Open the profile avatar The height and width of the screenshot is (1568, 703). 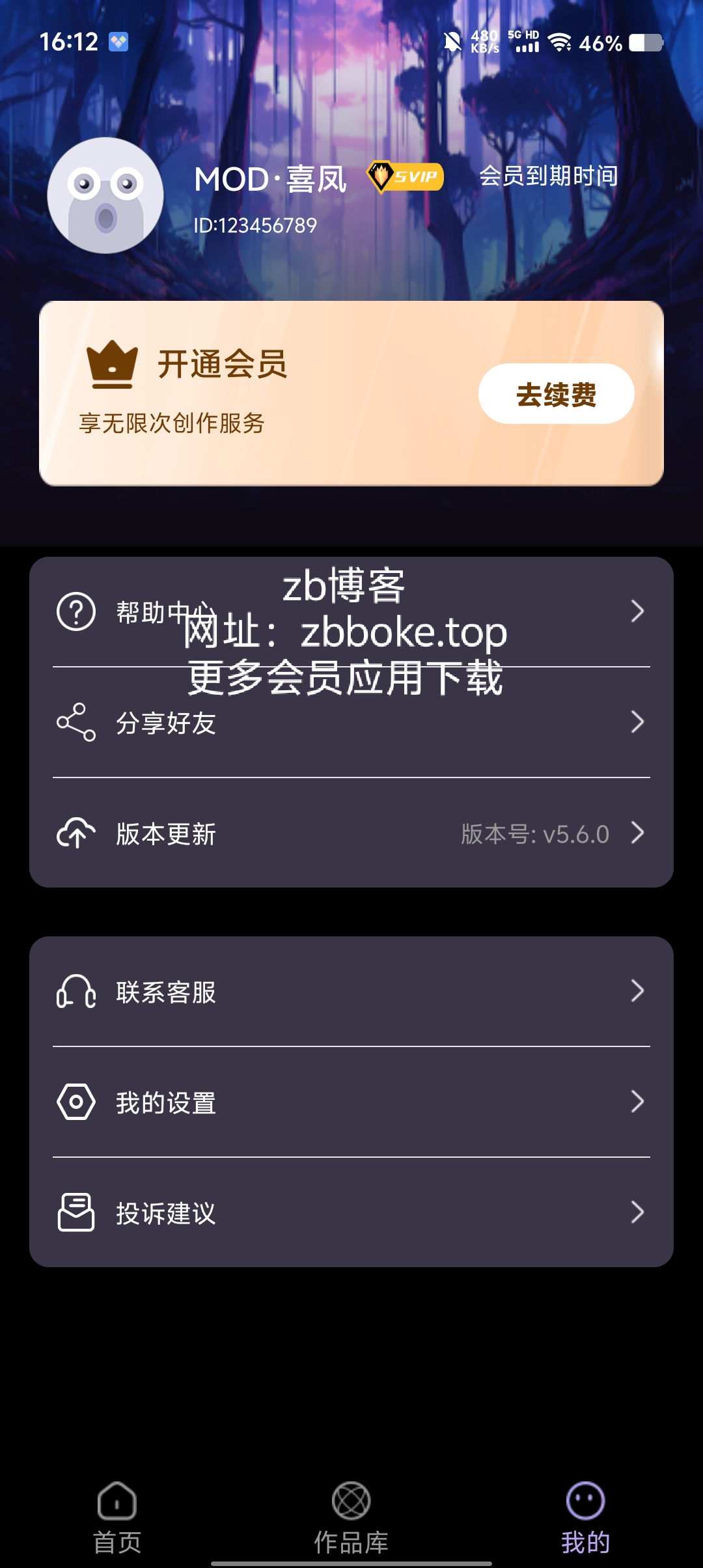pyautogui.click(x=105, y=195)
